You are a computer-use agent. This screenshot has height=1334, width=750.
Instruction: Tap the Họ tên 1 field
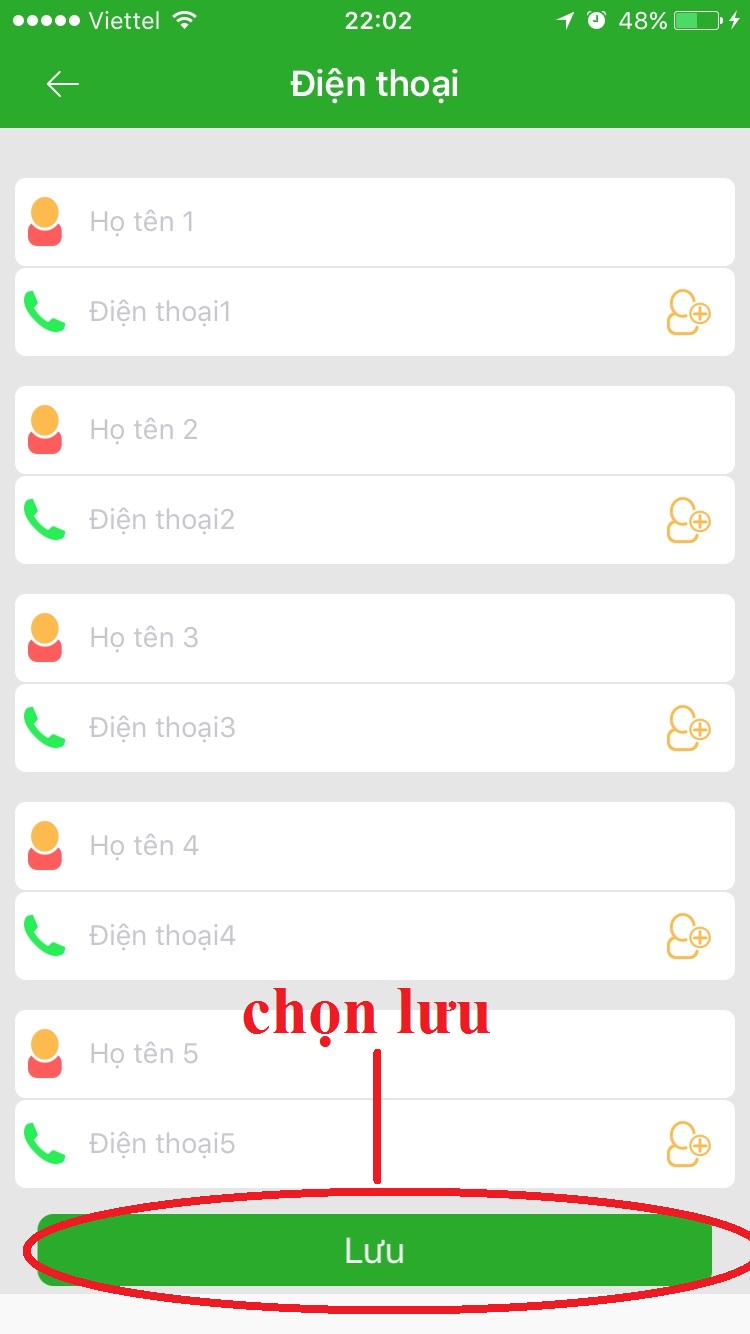375,222
